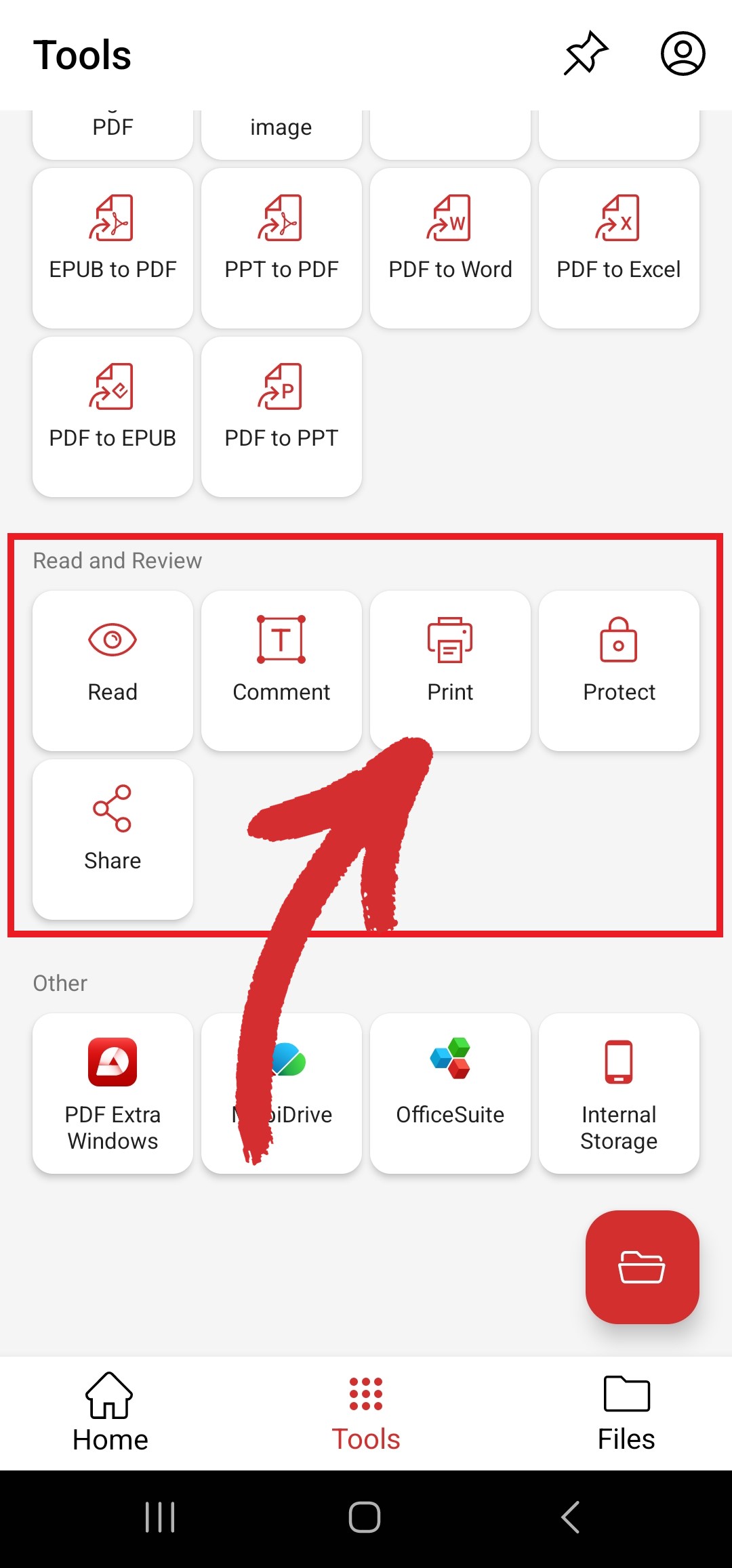Tap the Share tool card
Image resolution: width=732 pixels, height=1568 pixels.
(x=113, y=839)
